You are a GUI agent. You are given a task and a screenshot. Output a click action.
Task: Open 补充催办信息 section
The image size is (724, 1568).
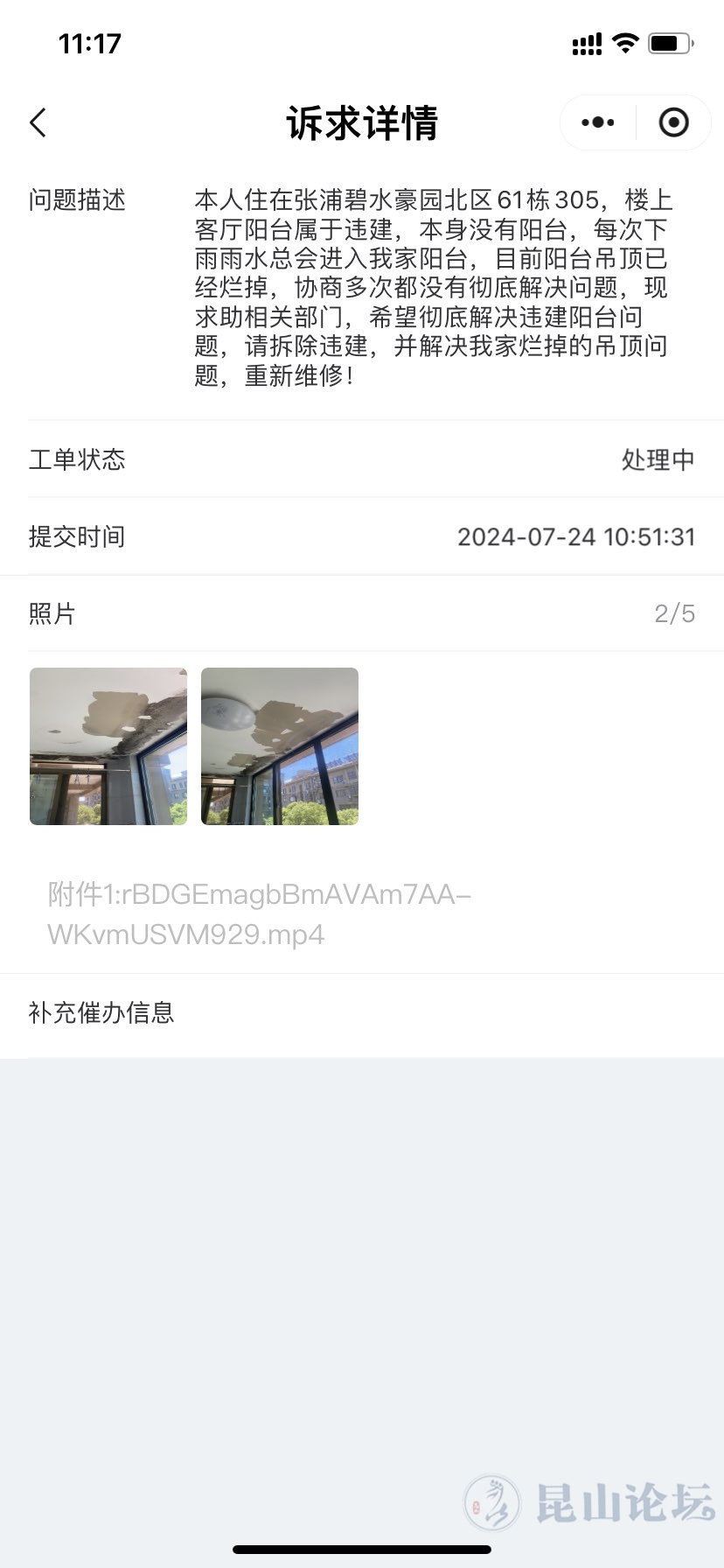pyautogui.click(x=101, y=1012)
